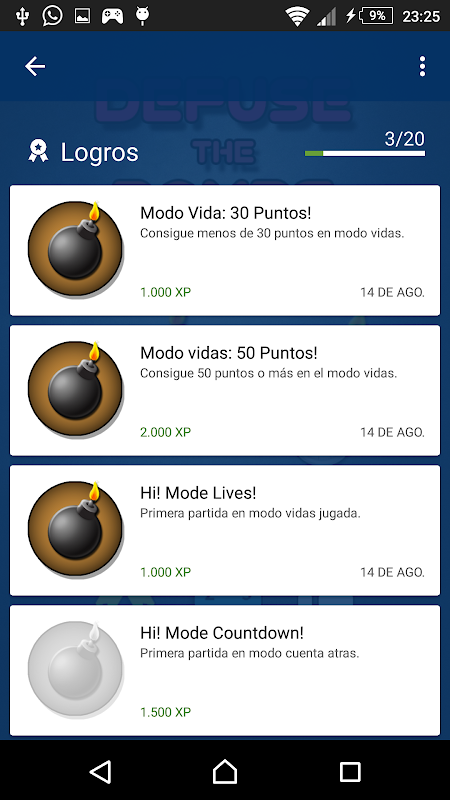450x800 pixels.
Task: Open the Modo vidas: 50 Puntos achievement
Action: click(x=225, y=390)
